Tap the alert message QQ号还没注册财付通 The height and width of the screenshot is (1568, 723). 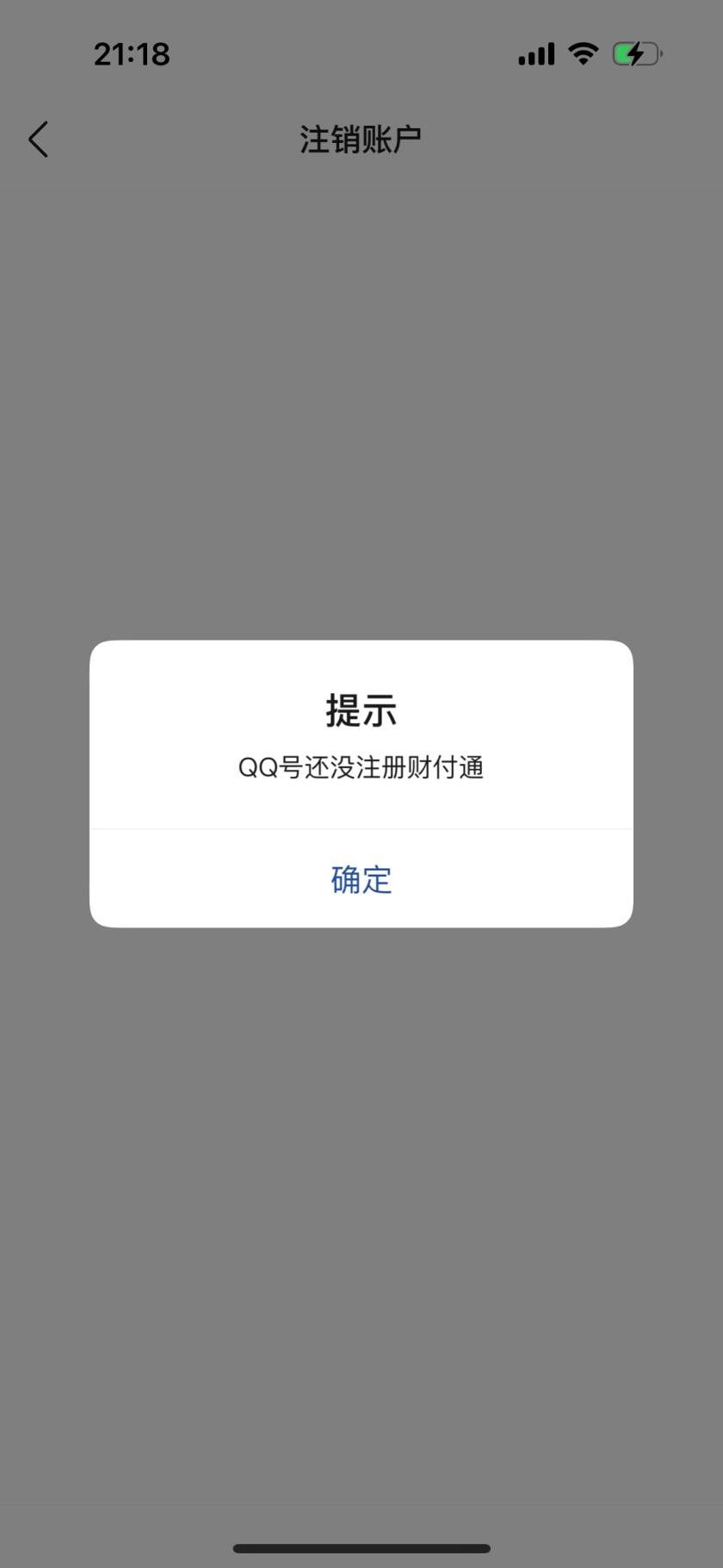(x=361, y=766)
